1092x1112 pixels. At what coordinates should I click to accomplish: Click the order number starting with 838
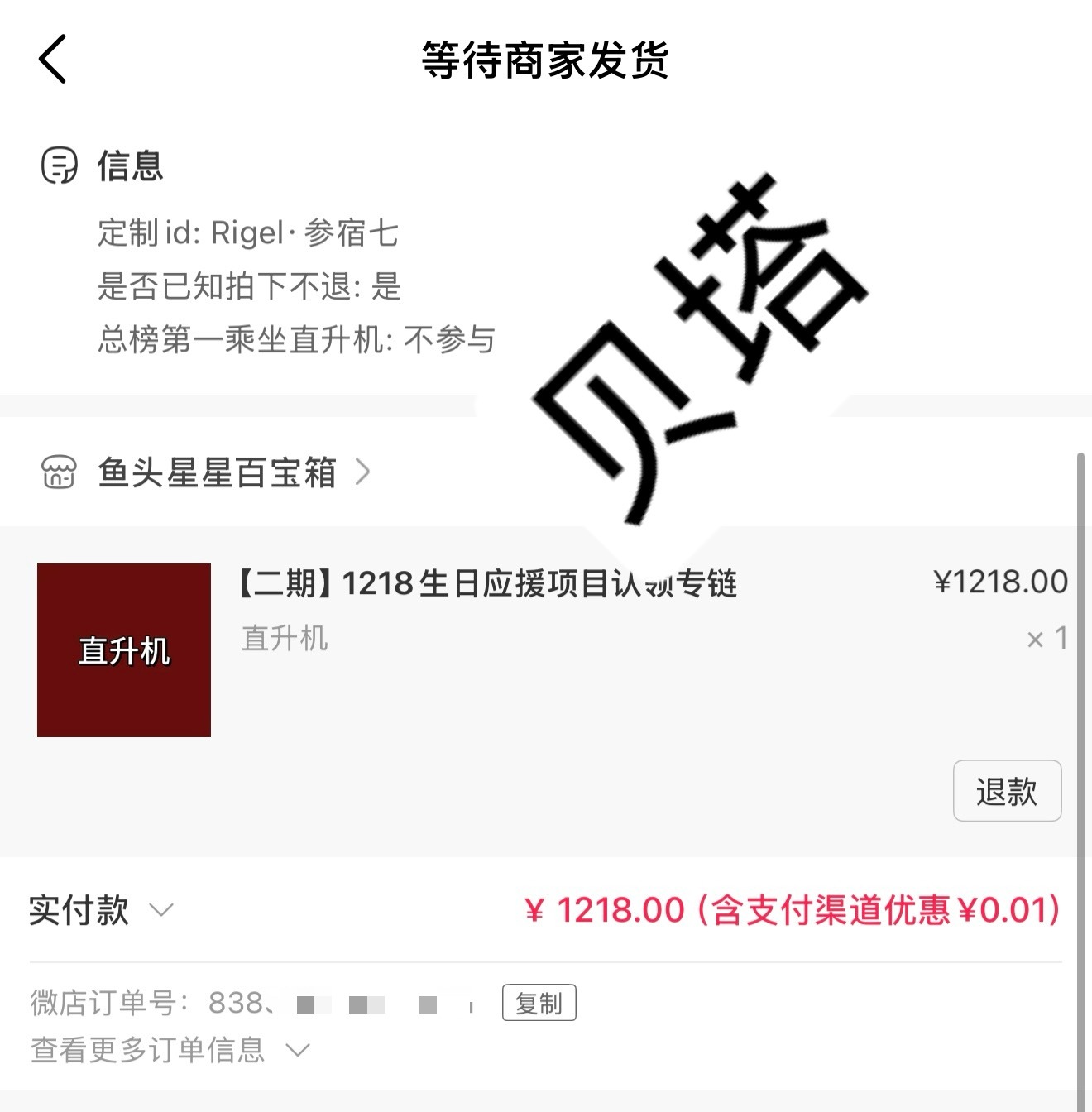coord(331,1003)
